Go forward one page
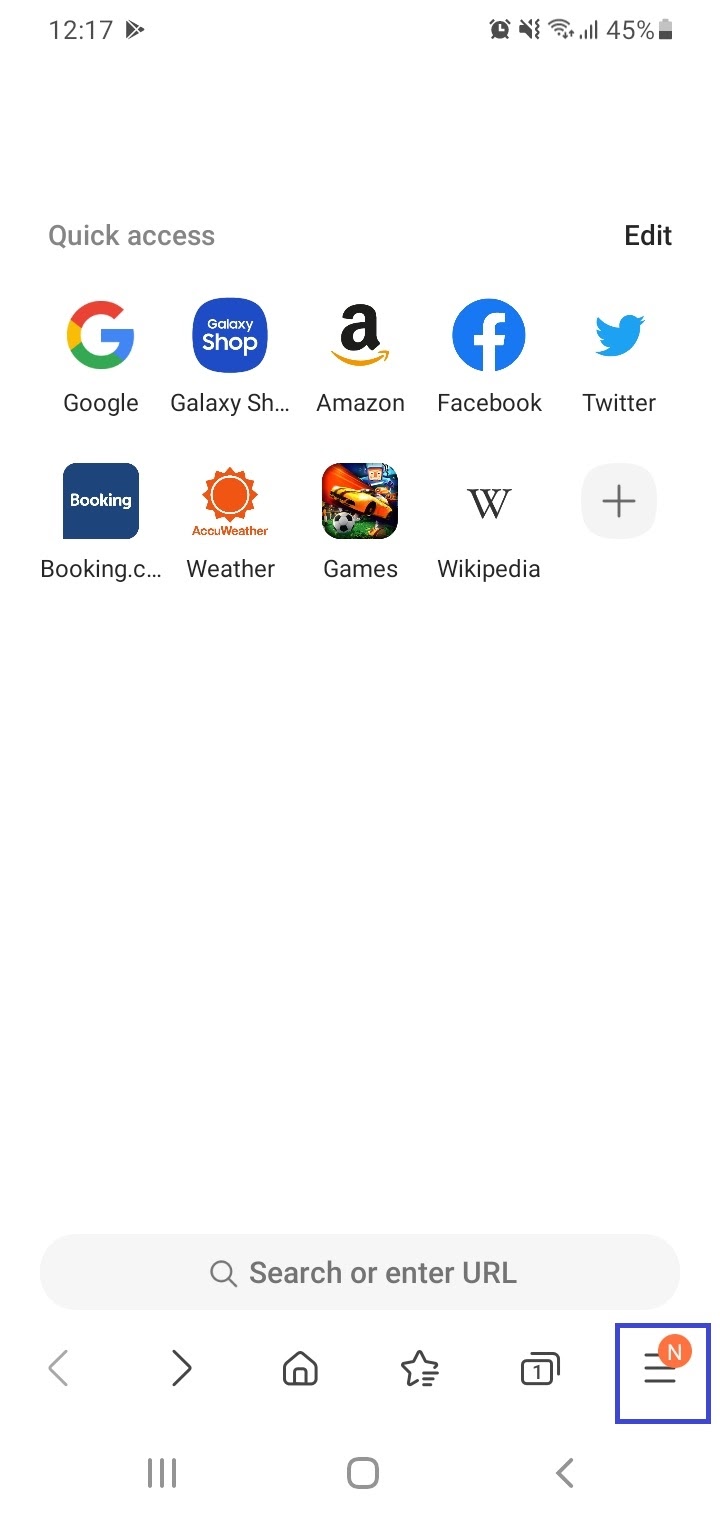 pos(181,1368)
